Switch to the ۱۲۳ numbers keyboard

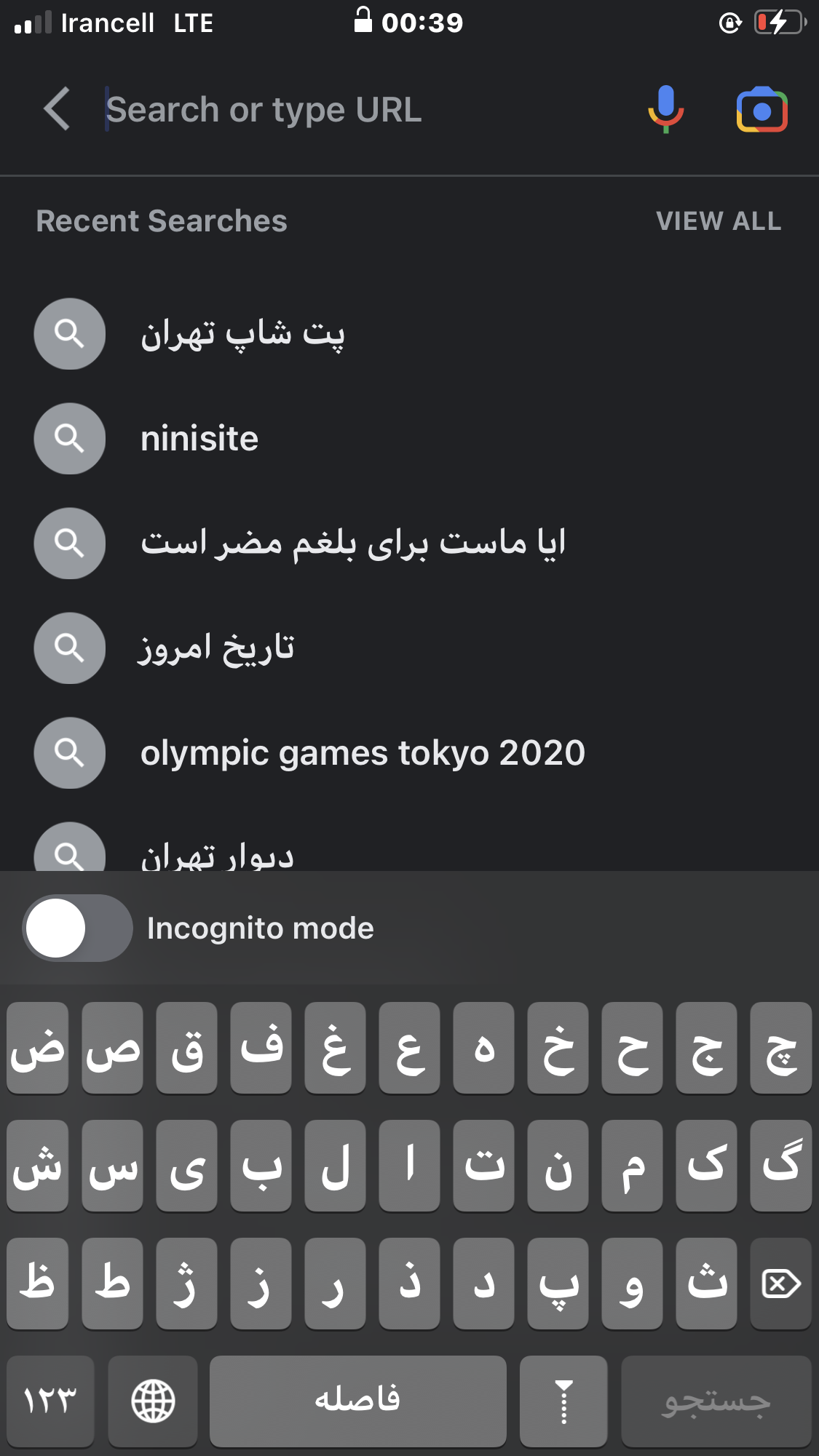(50, 1401)
